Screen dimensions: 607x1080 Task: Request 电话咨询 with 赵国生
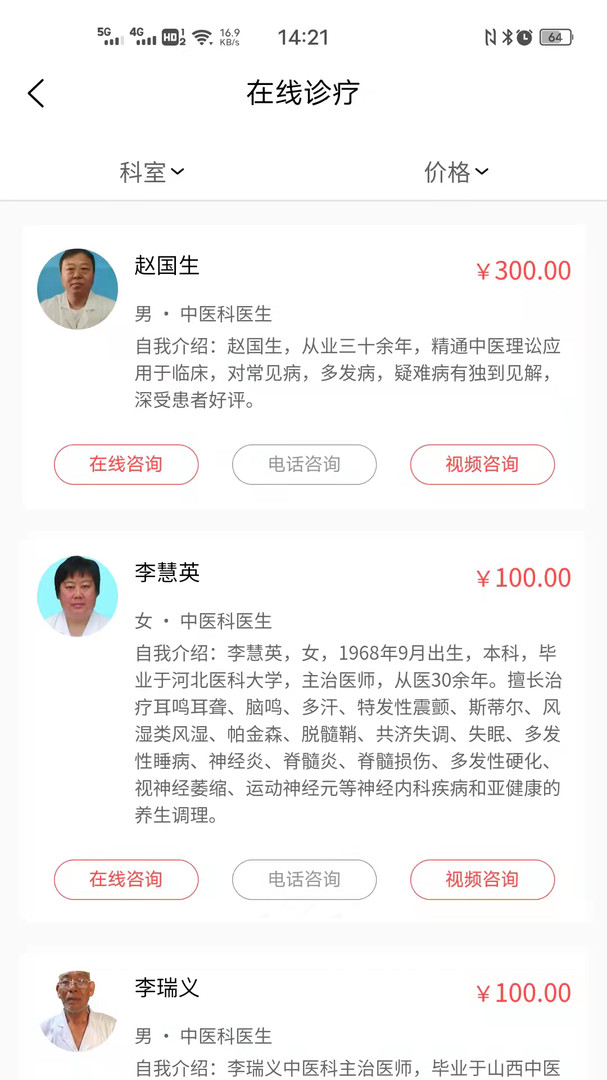tap(304, 464)
